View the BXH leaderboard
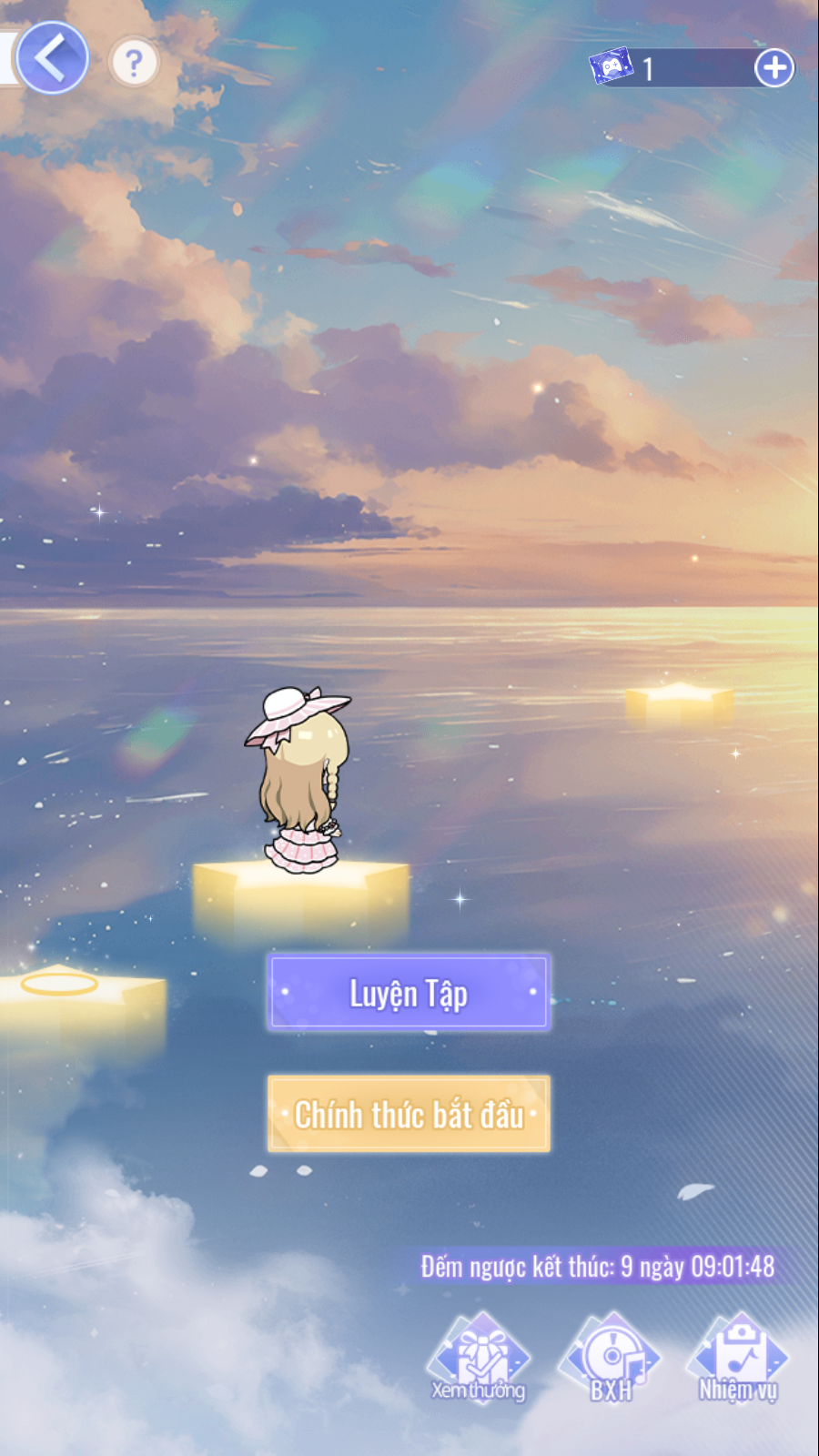The width and height of the screenshot is (819, 1456). pyautogui.click(x=611, y=1359)
